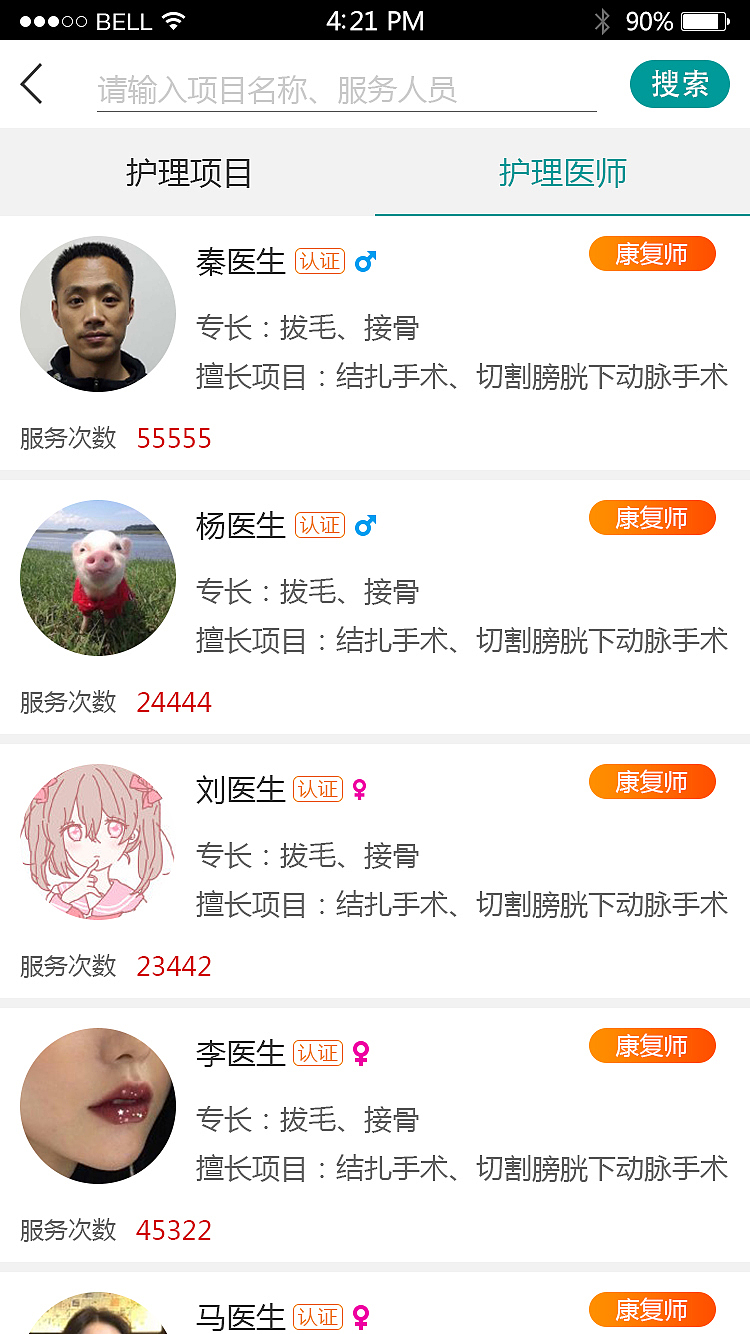This screenshot has height=1334, width=750.
Task: Tap 刘医生's anime avatar picture
Action: click(x=97, y=841)
